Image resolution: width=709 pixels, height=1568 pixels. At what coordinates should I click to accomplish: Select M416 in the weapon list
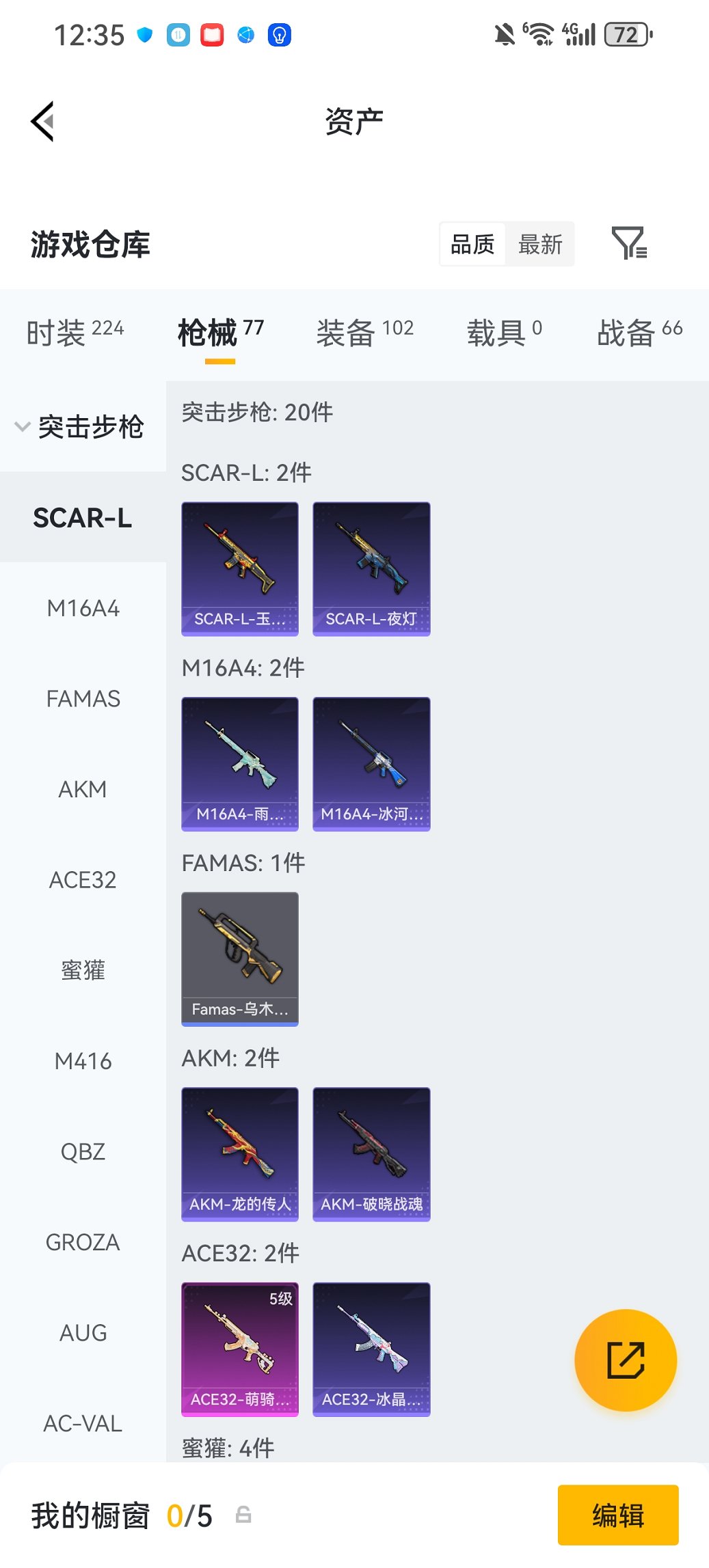(83, 1061)
